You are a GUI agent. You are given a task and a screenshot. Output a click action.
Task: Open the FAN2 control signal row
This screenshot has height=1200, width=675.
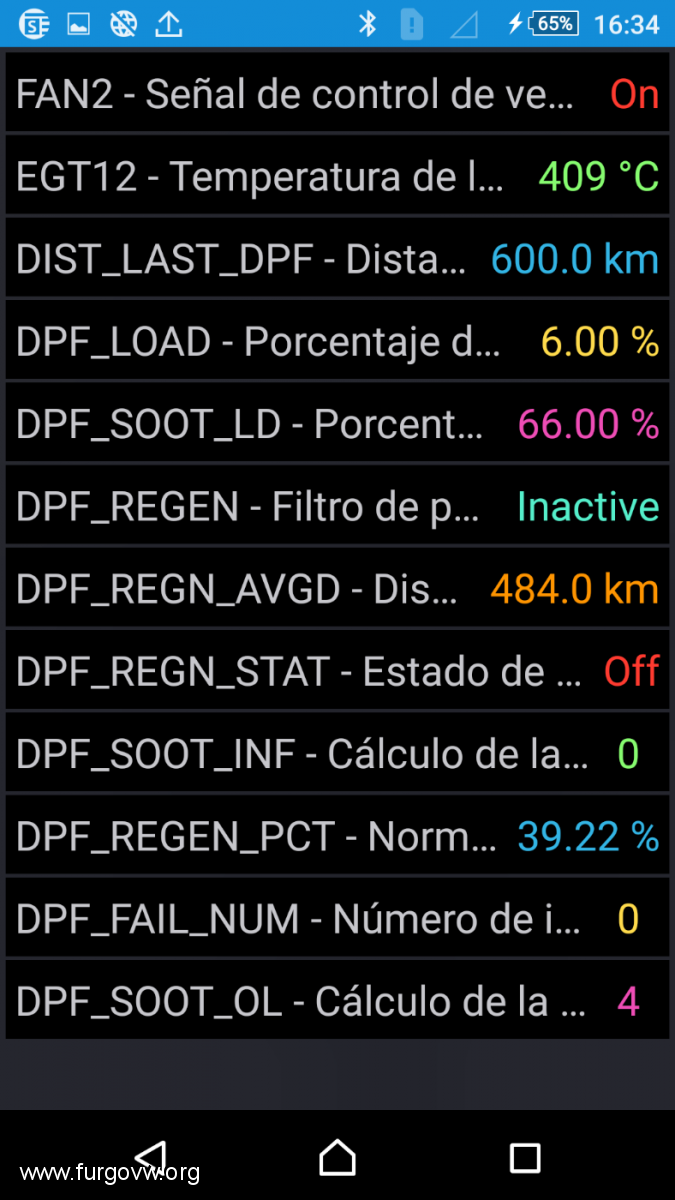337,94
